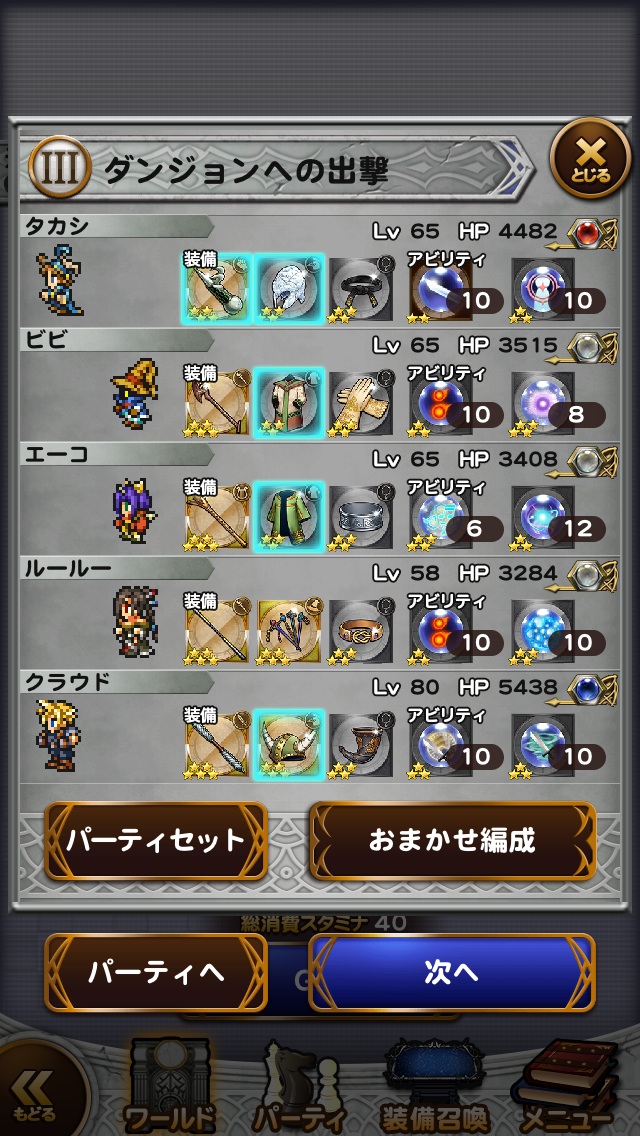Open ルールー's first ability slot

[x=440, y=630]
